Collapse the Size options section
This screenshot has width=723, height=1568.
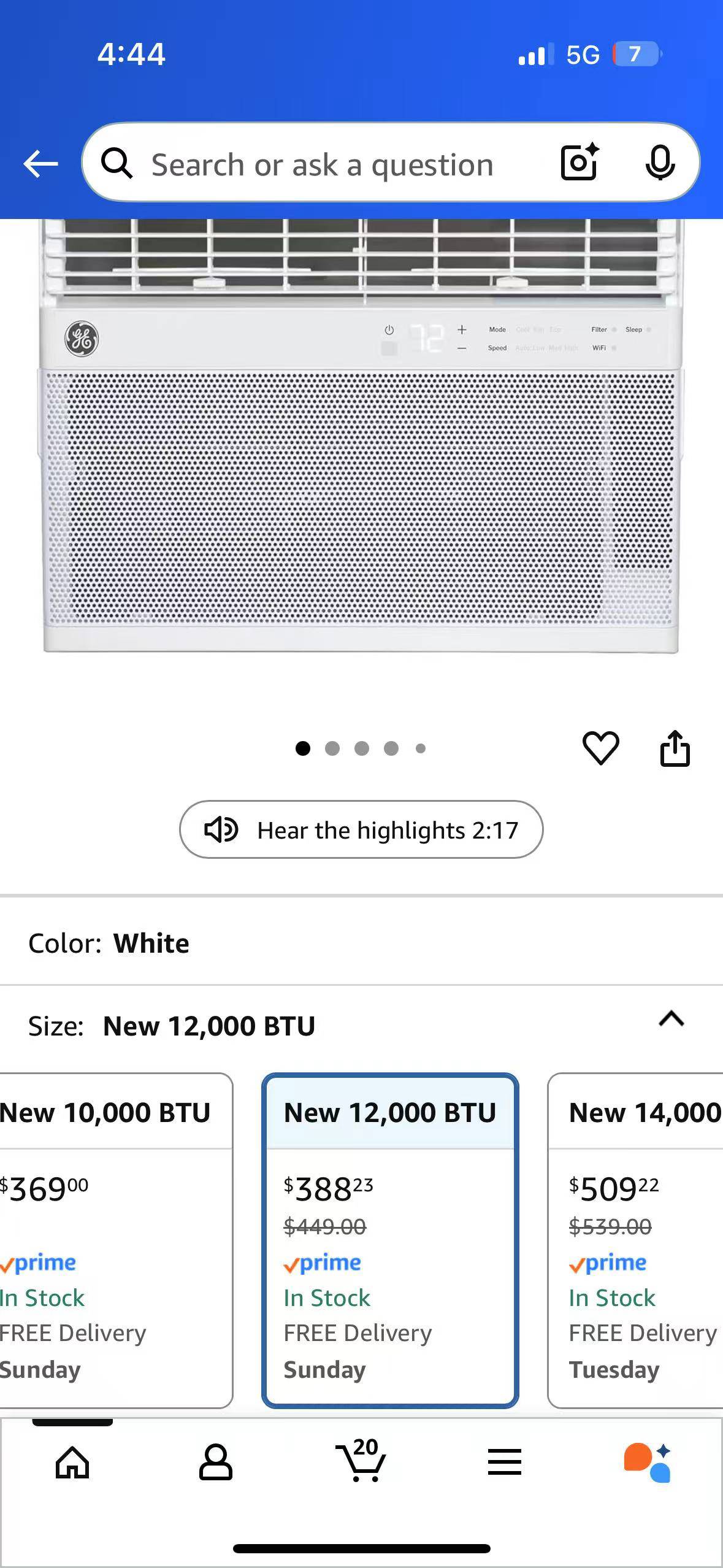click(671, 1020)
